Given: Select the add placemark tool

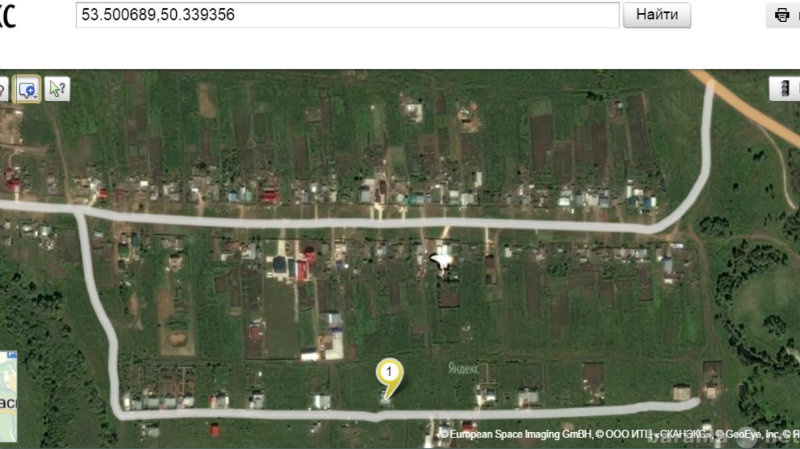Looking at the screenshot, I should click(27, 88).
